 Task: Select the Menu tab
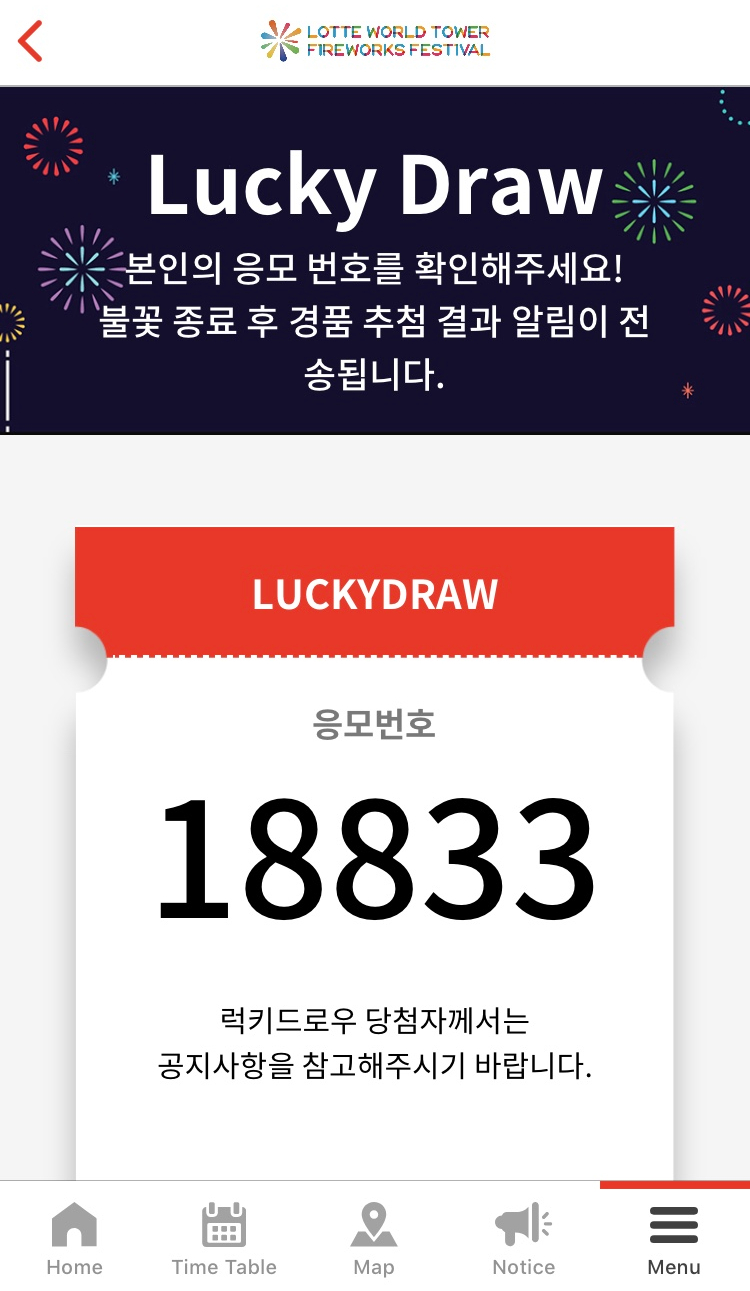674,1238
